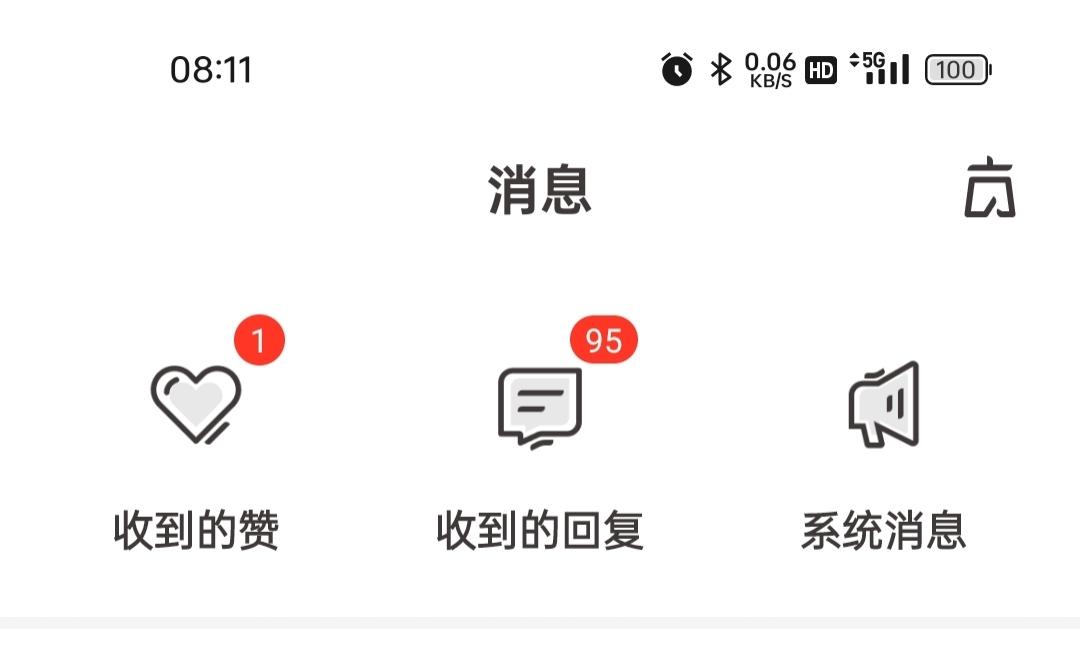Viewport: 1080px width, 656px height.
Task: Clear all unread messages via broom icon
Action: click(989, 188)
